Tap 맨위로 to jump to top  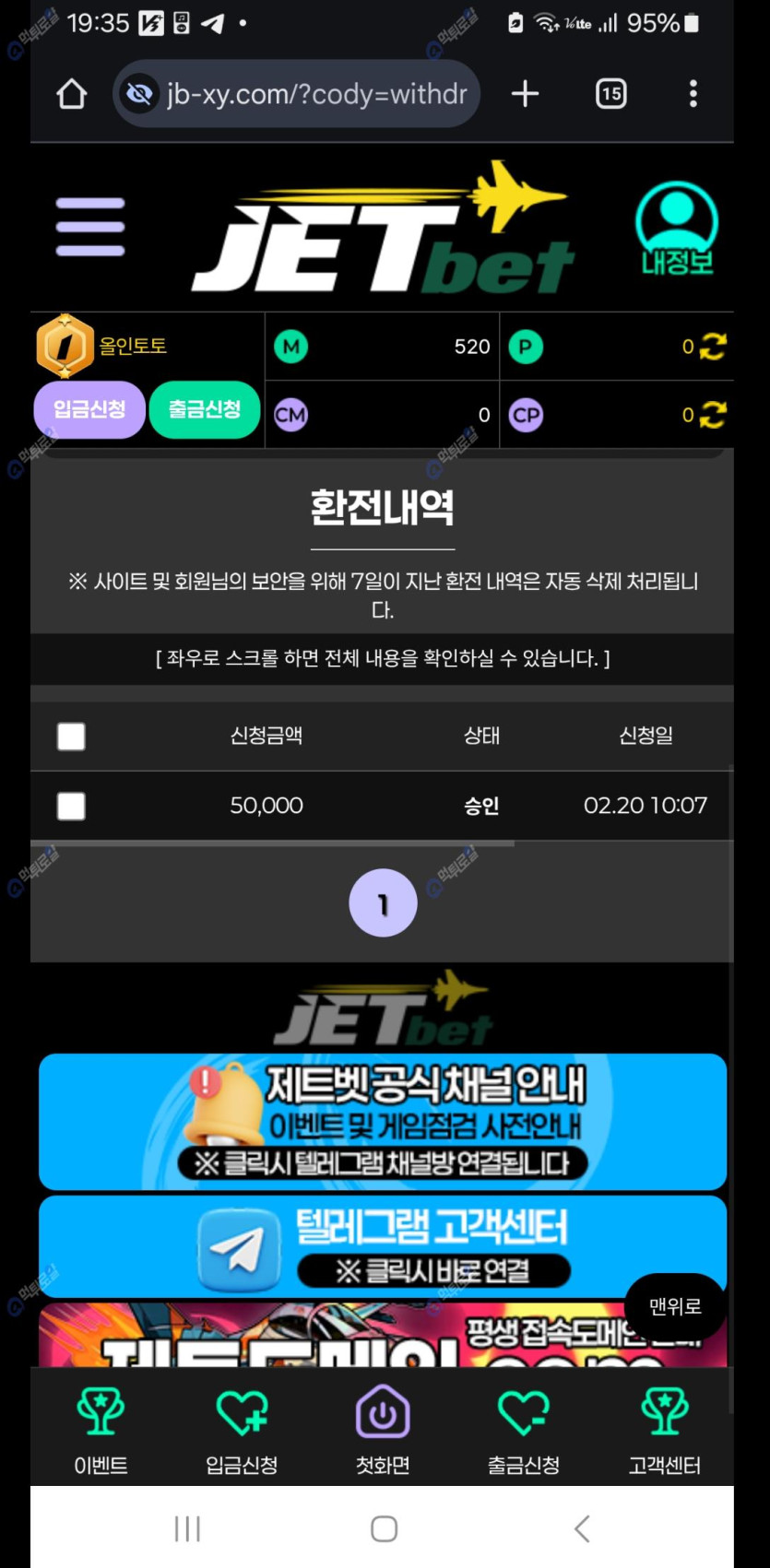pos(675,1306)
